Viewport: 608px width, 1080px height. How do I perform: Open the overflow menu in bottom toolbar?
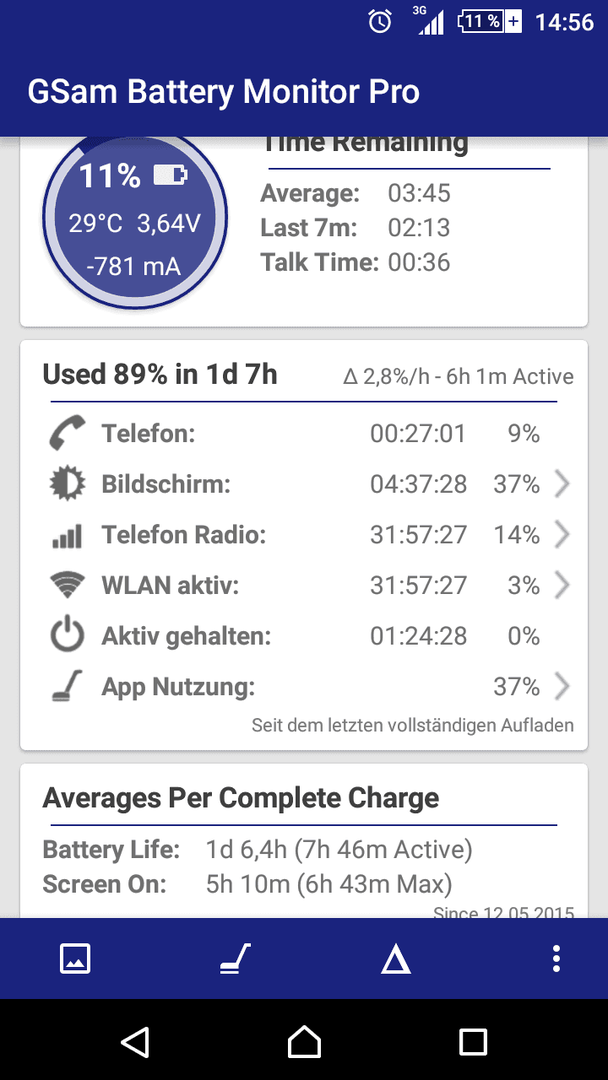tap(556, 958)
